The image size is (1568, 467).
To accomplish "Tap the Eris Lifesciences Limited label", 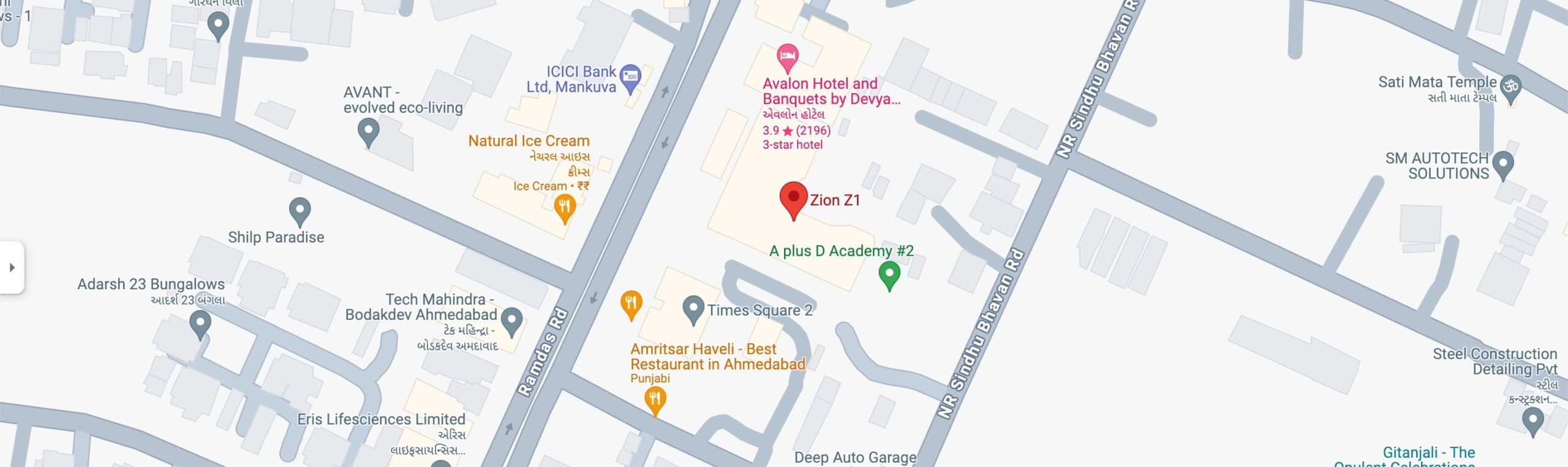I will 381,420.
